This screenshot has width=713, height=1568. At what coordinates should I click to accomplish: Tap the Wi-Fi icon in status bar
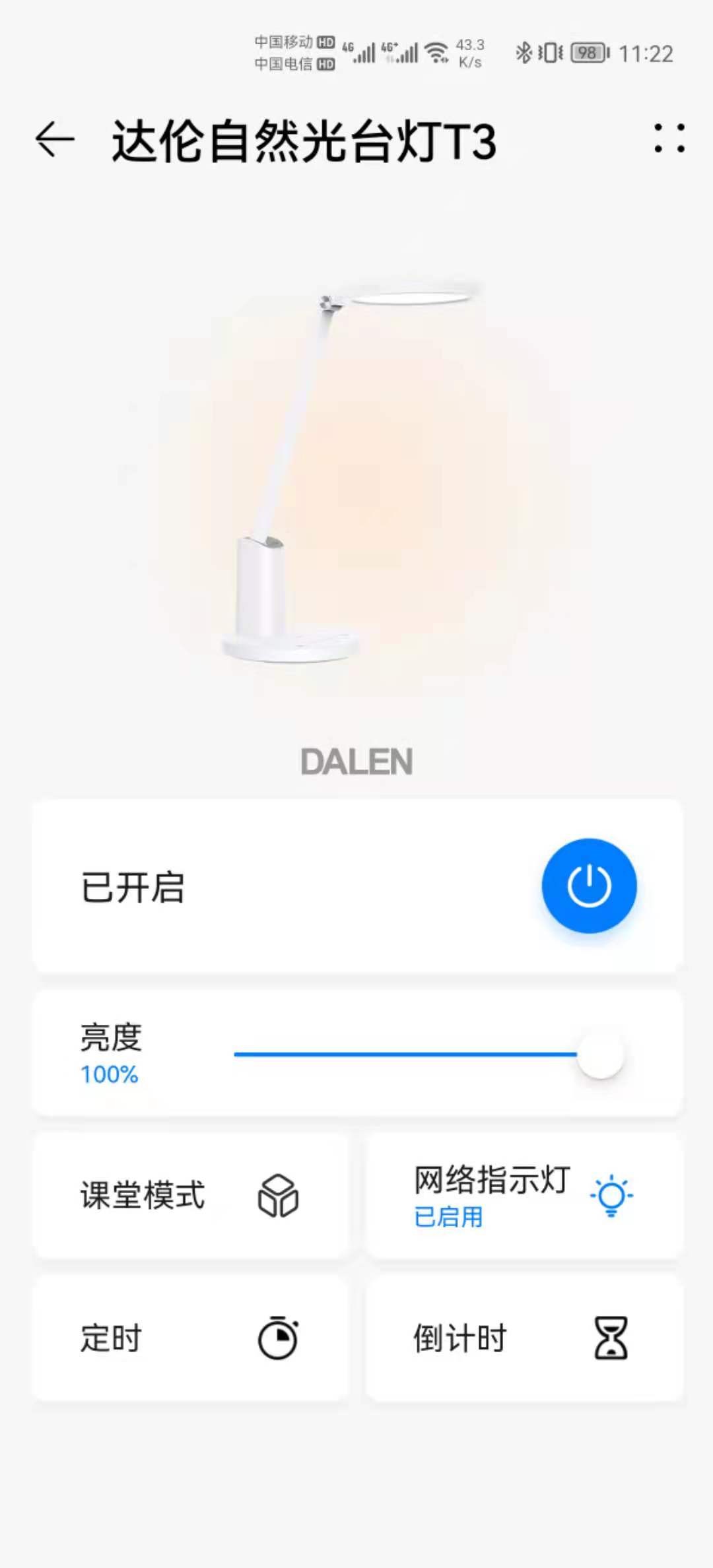(x=436, y=52)
